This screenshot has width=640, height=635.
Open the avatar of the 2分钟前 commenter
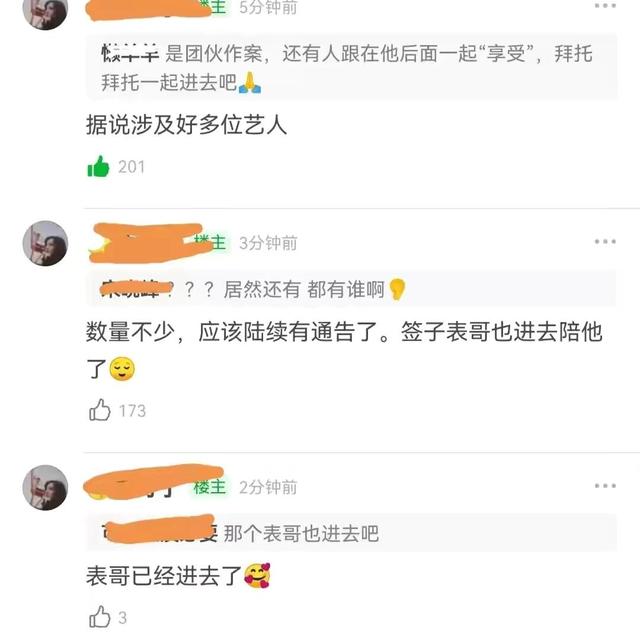click(45, 488)
